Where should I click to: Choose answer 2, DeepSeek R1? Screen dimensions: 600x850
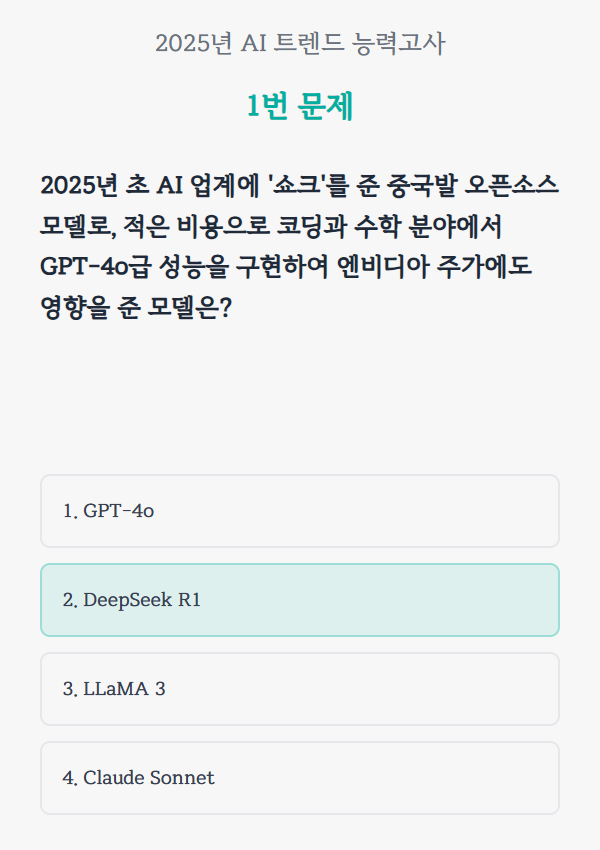pos(299,600)
